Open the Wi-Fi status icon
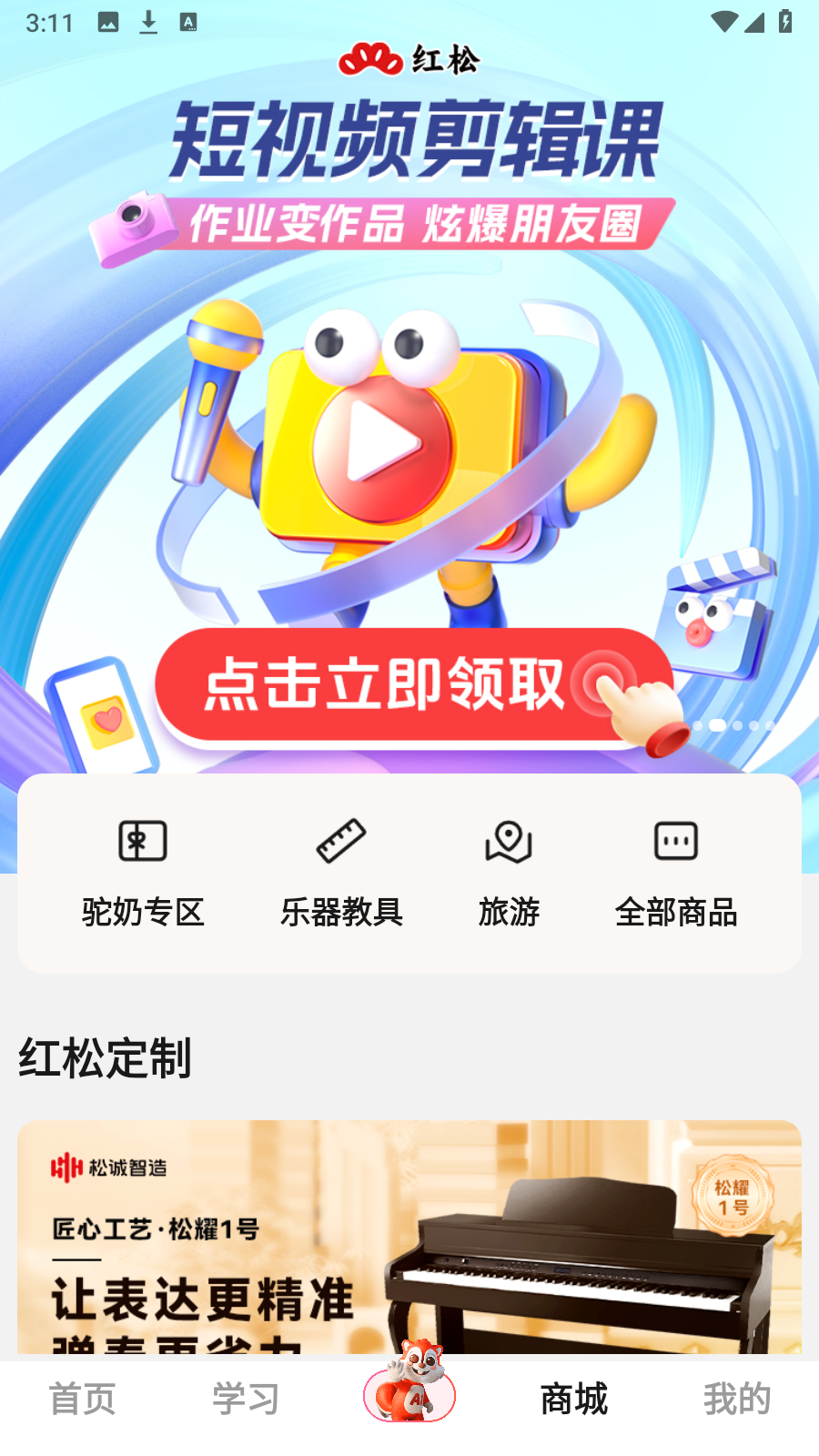Image resolution: width=819 pixels, height=1456 pixels. tap(723, 20)
